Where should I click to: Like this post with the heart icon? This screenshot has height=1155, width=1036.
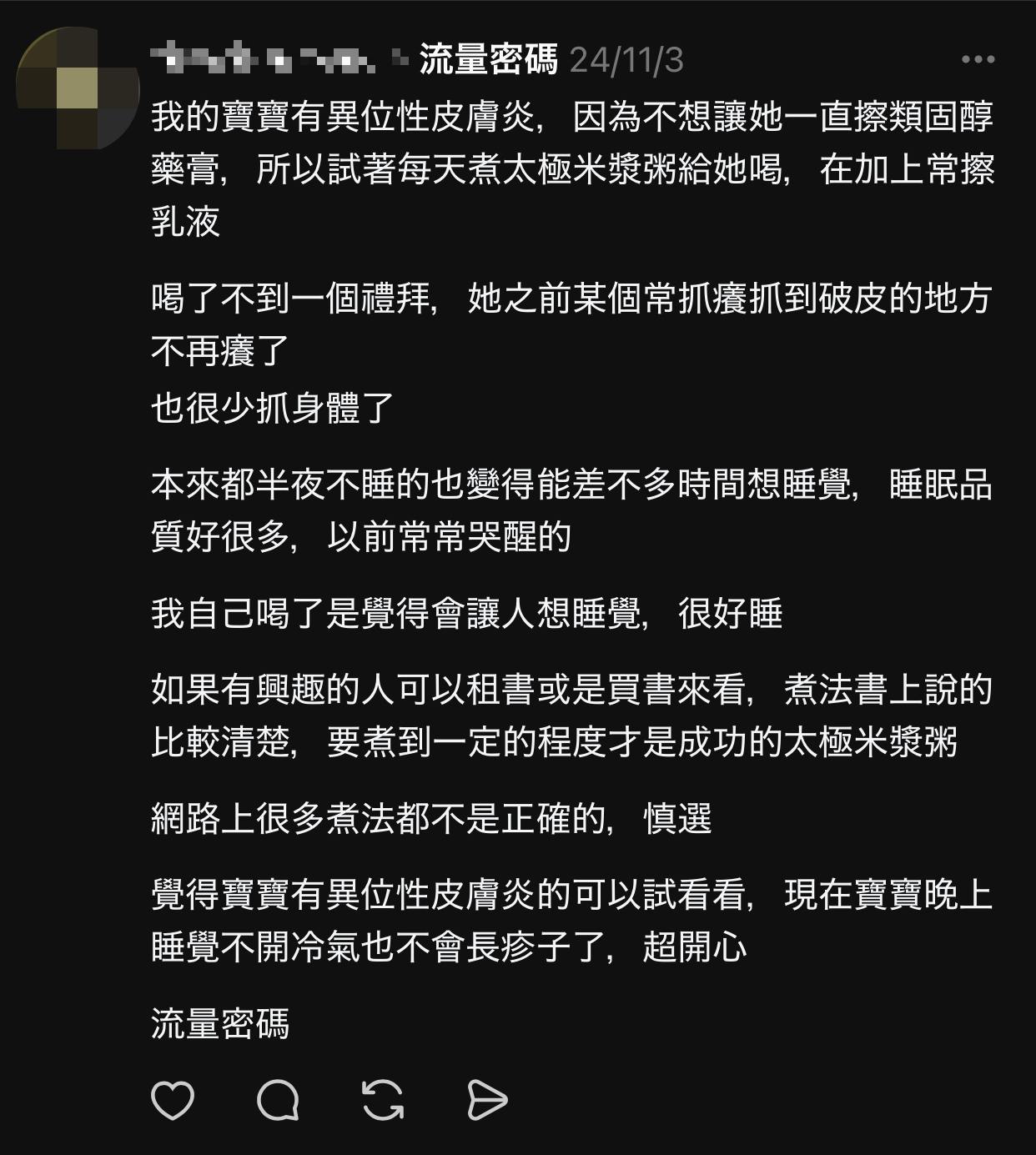(x=173, y=1100)
